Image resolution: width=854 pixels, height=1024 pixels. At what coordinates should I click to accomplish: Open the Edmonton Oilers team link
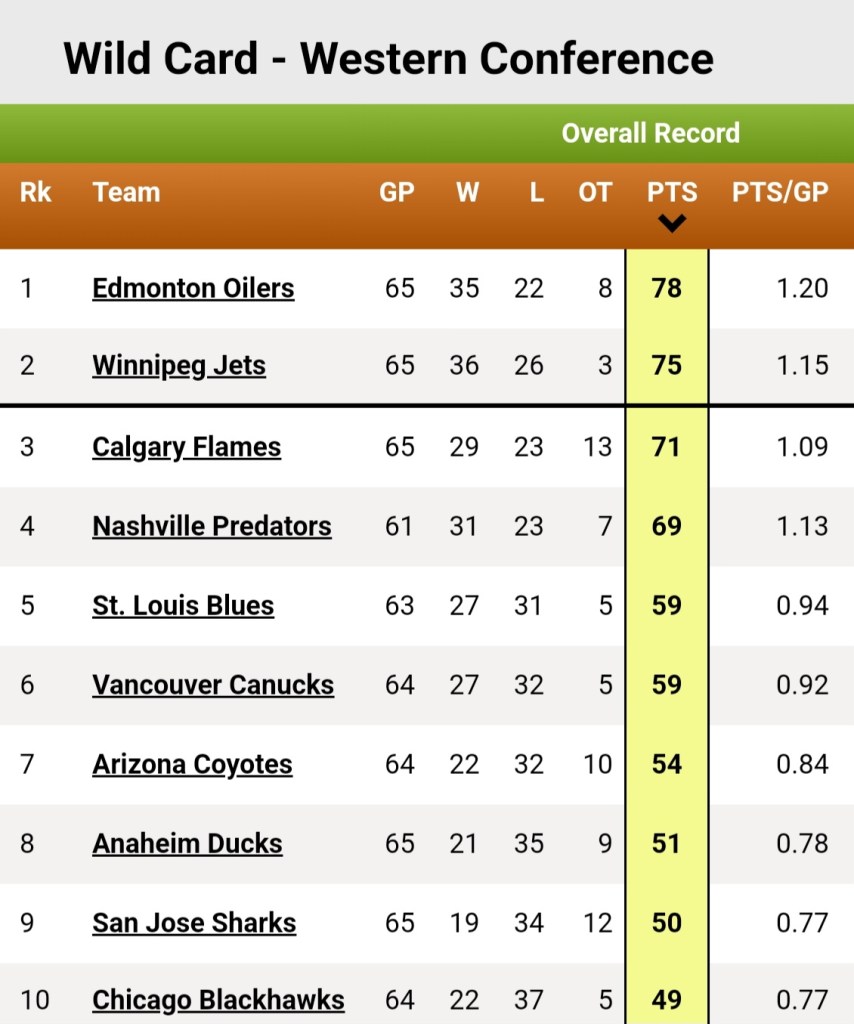(x=193, y=288)
